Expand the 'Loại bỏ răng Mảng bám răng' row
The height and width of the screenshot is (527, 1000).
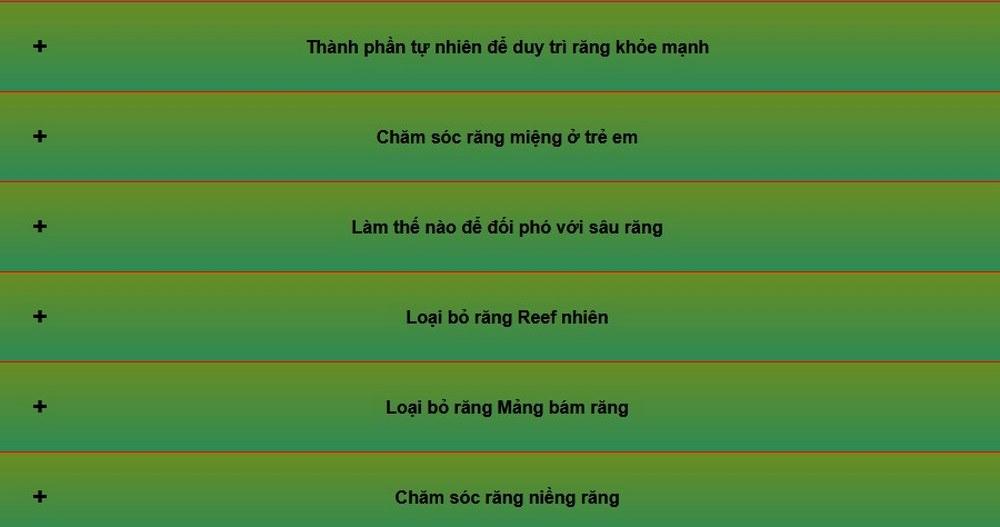[507, 407]
